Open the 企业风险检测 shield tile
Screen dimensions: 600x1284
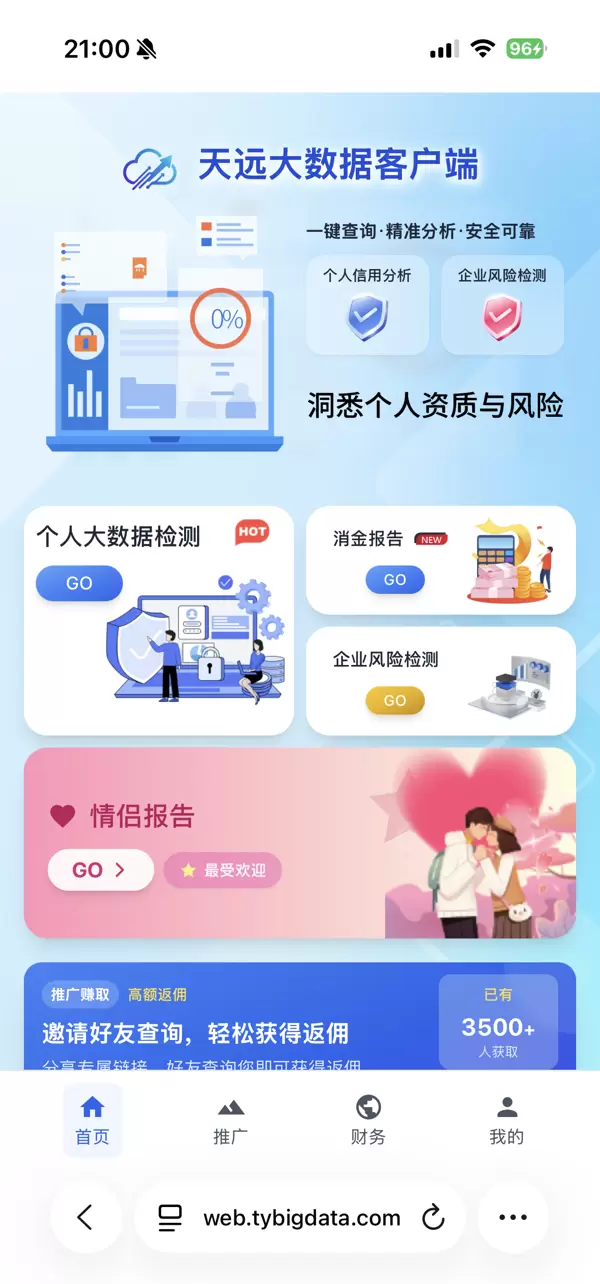tap(502, 305)
